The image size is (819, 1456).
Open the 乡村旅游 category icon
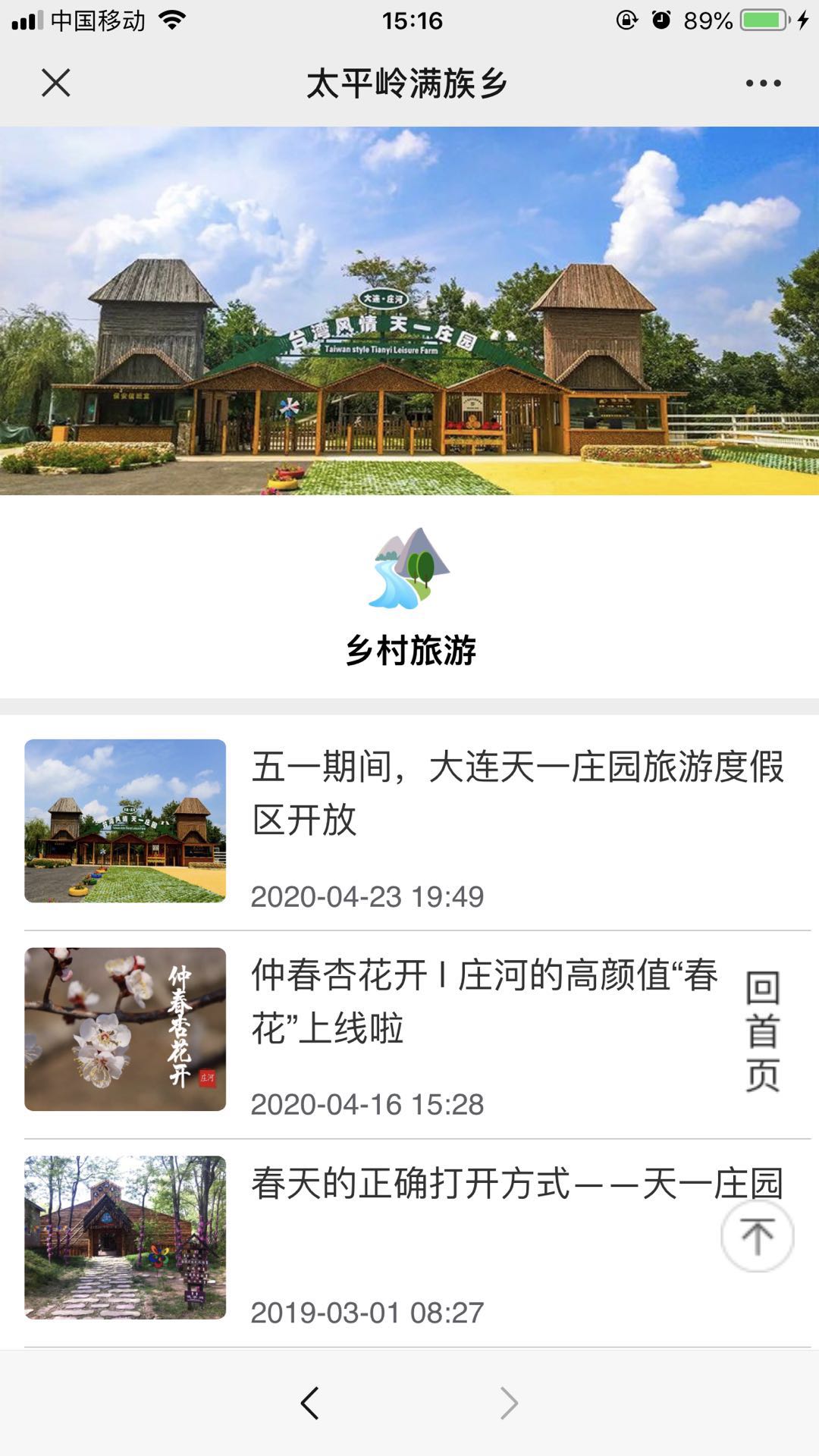coord(409,569)
